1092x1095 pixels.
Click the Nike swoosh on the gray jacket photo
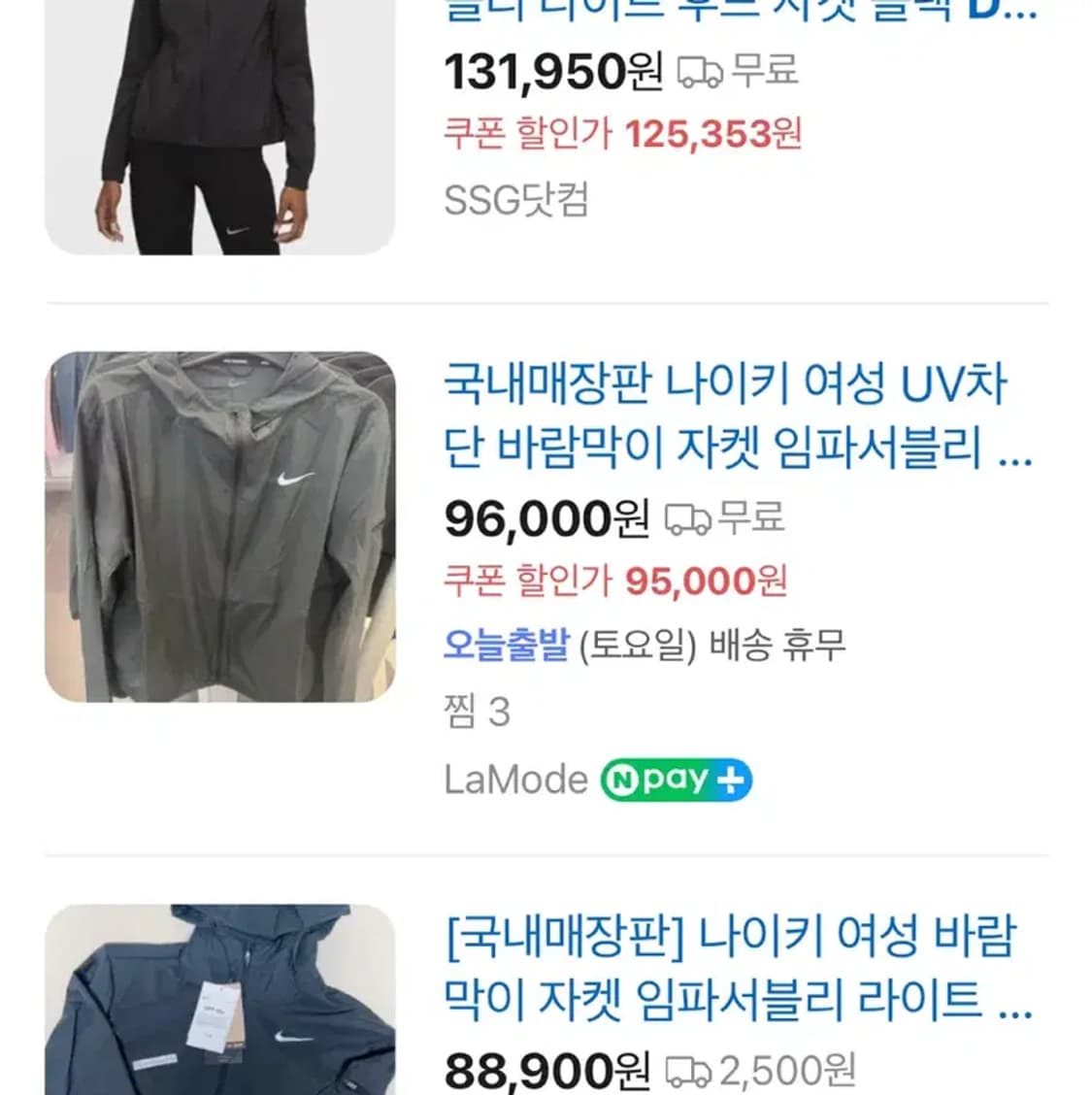coord(289,476)
